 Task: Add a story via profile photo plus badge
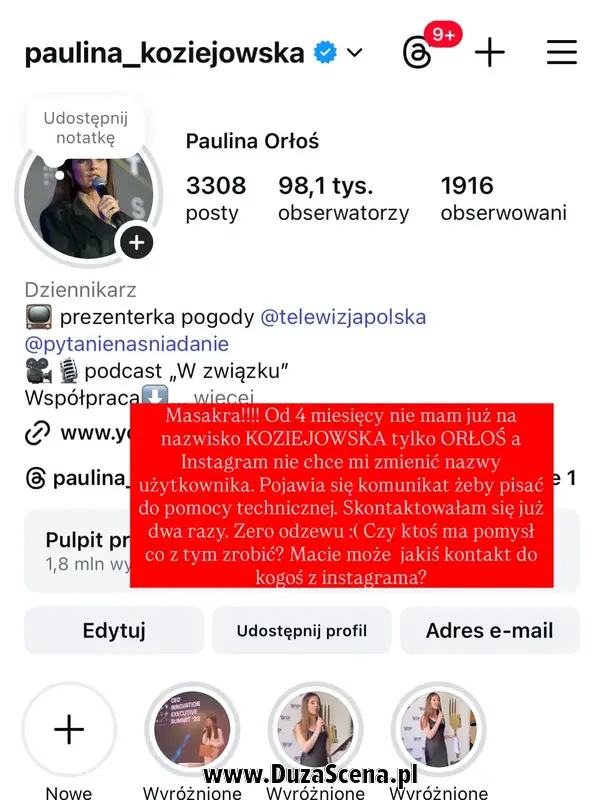[x=136, y=242]
